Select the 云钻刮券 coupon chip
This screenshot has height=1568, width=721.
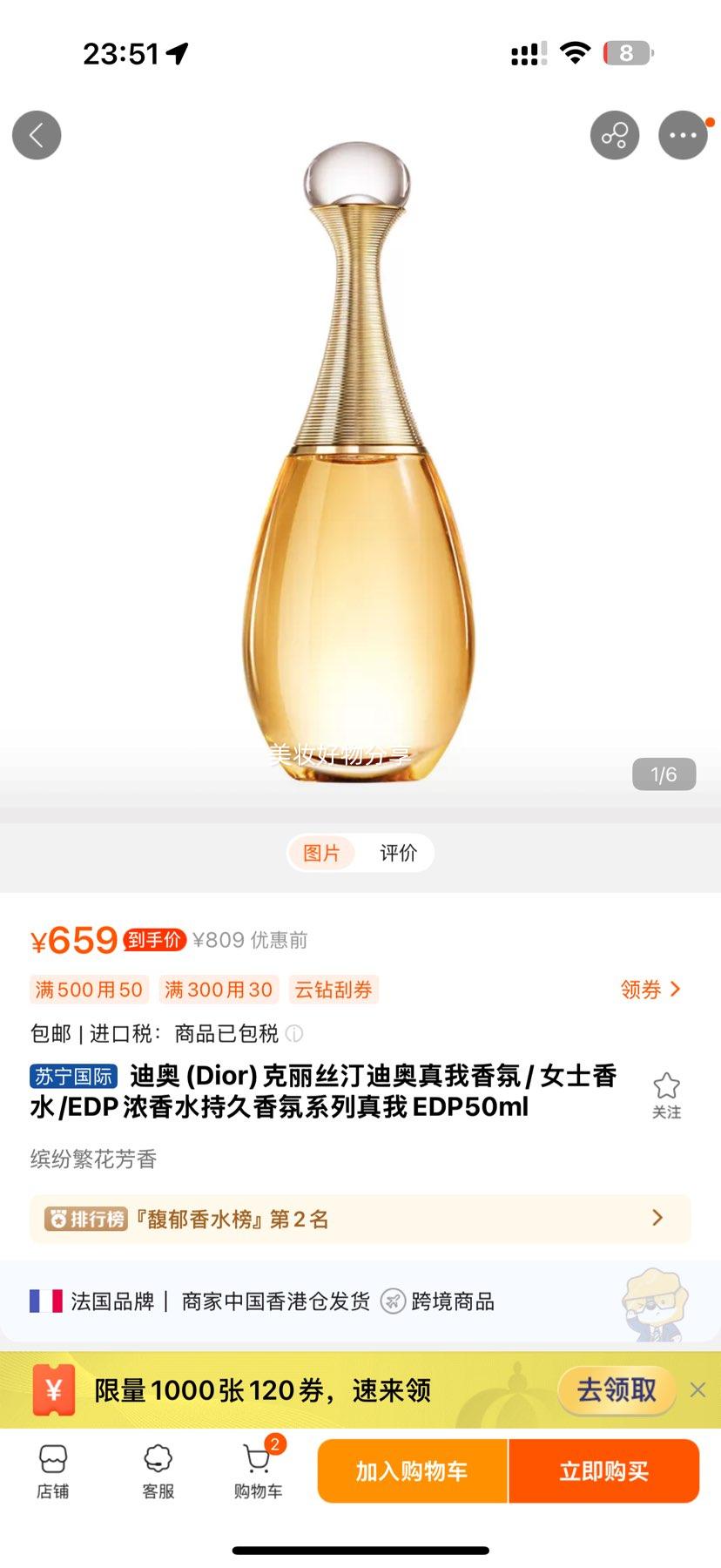click(334, 989)
